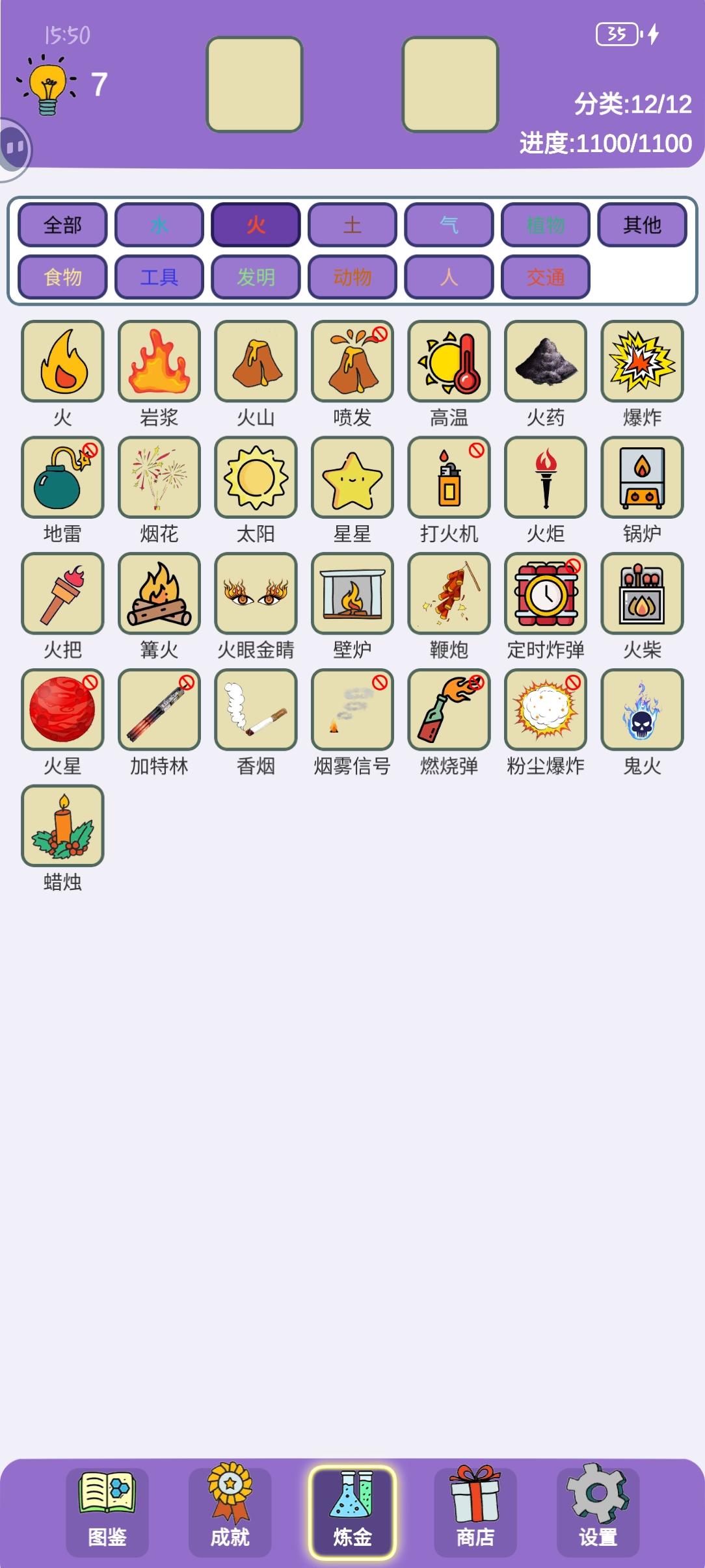The image size is (705, 1568).
Task: Enable the 植物 (plant) category filter
Action: click(544, 225)
